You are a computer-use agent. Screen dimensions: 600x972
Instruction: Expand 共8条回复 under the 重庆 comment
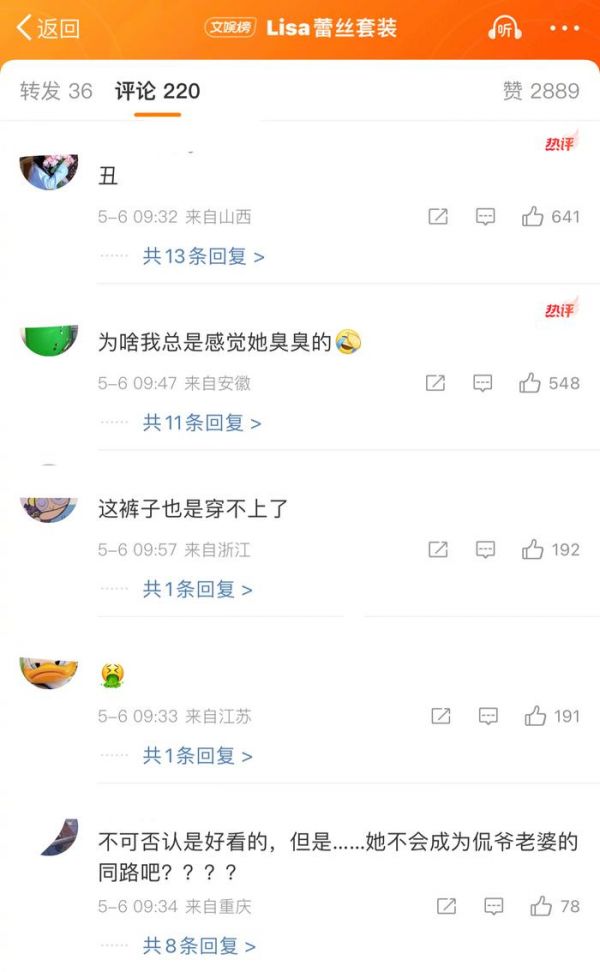tap(199, 945)
